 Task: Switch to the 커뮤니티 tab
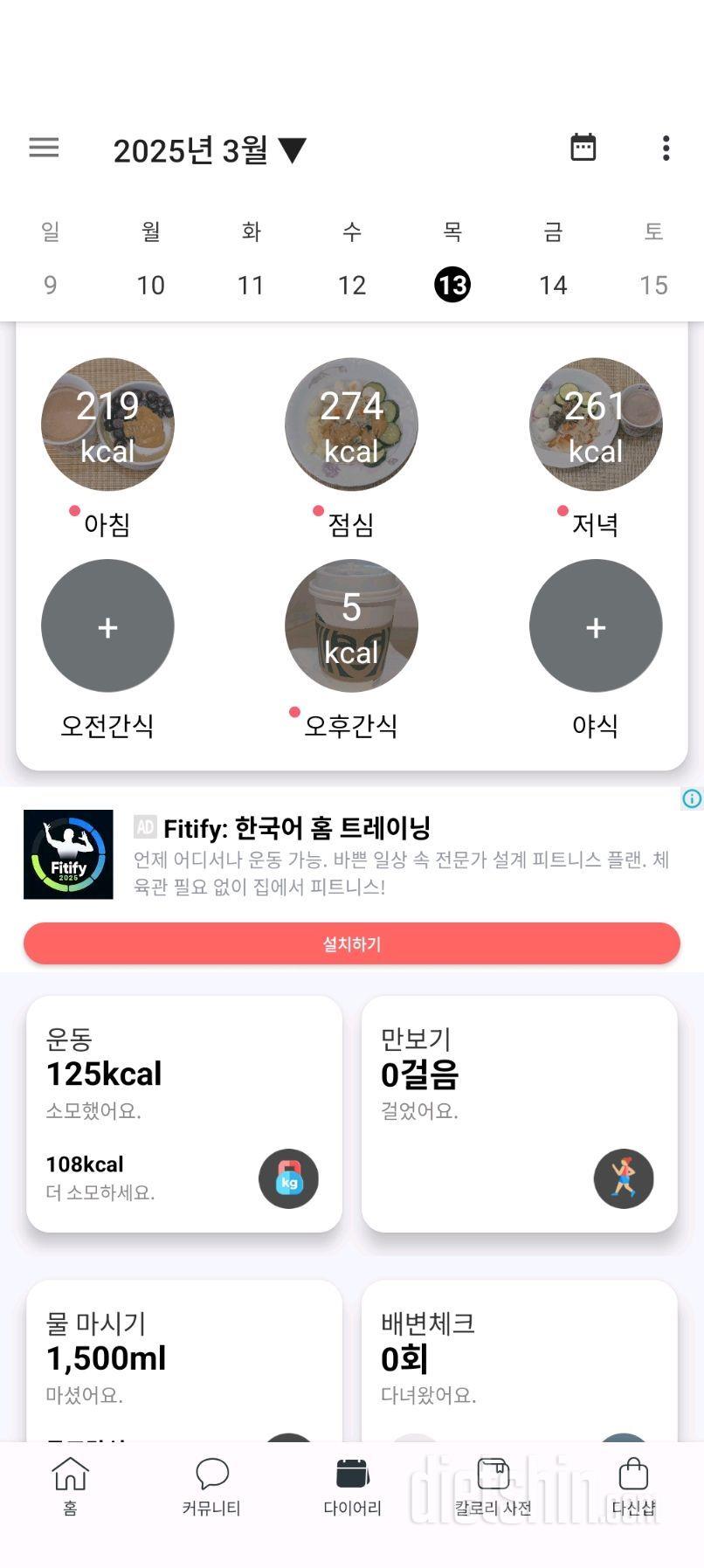pos(211,1485)
